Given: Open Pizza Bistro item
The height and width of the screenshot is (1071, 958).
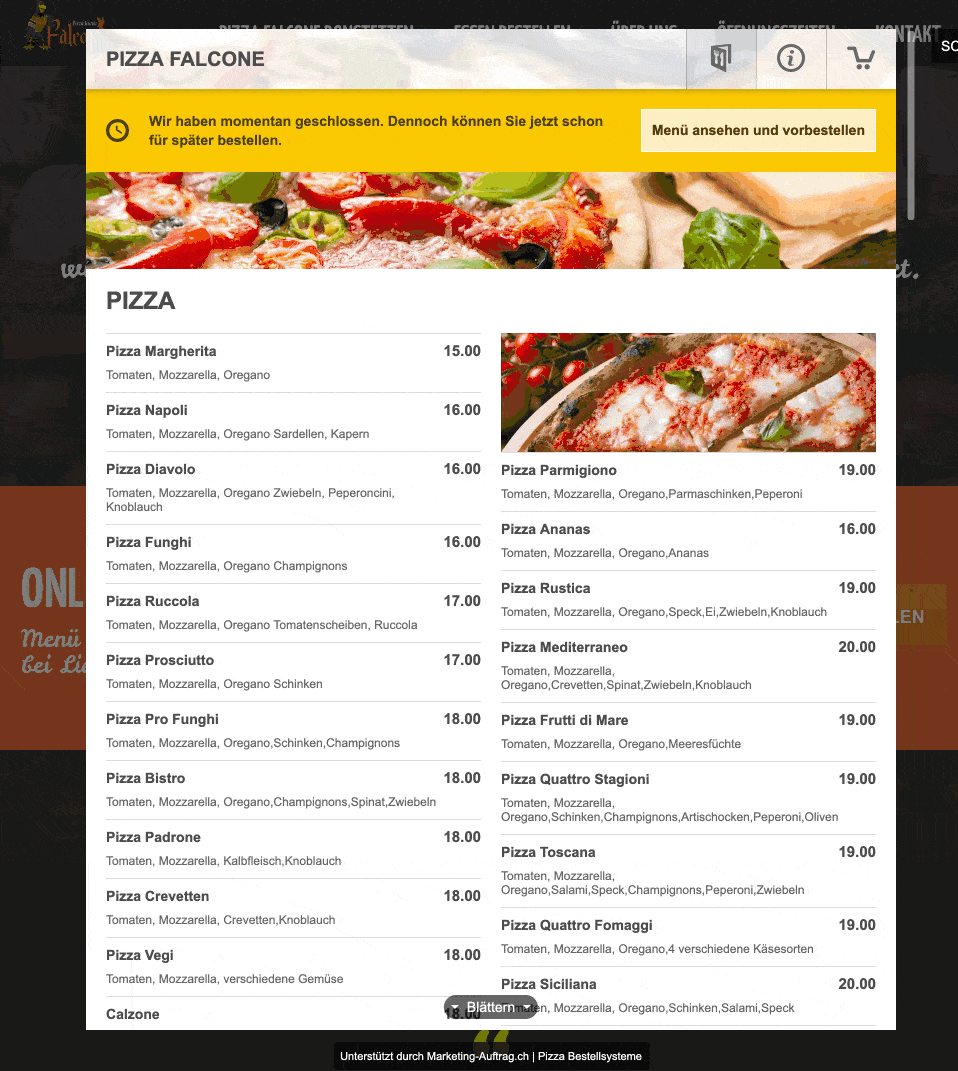Looking at the screenshot, I should point(293,789).
